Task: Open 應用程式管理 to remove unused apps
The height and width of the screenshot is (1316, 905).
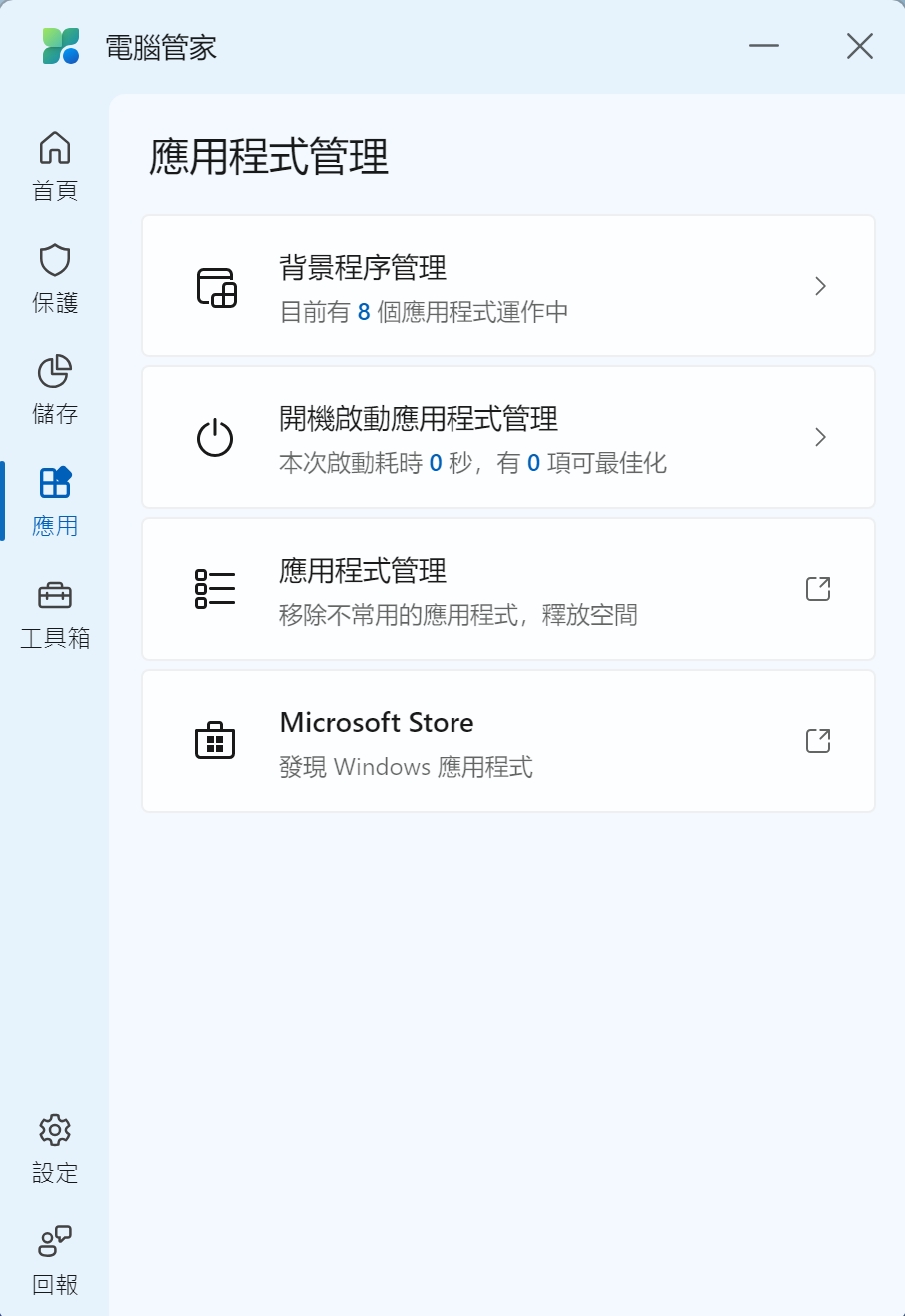Action: click(x=508, y=590)
